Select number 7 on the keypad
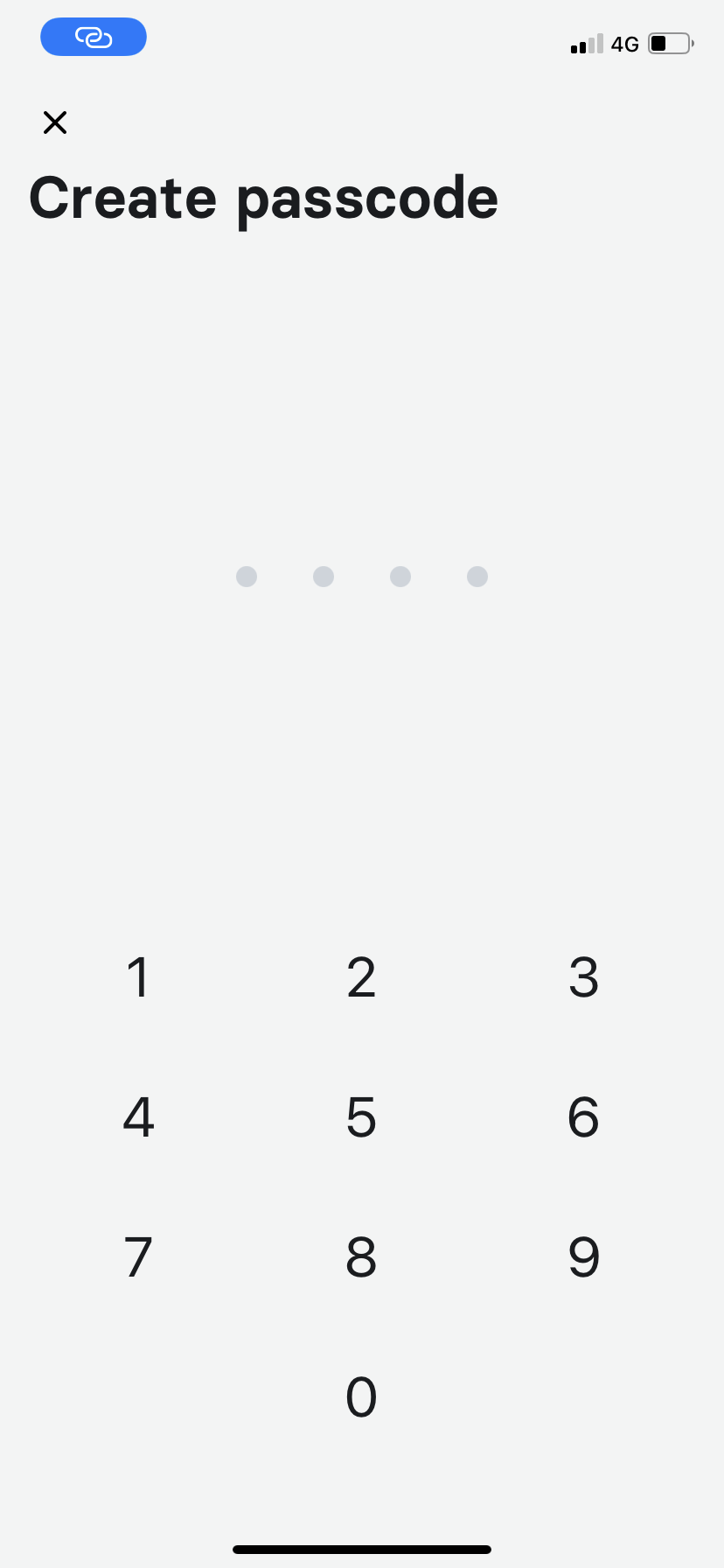 pyautogui.click(x=138, y=1257)
